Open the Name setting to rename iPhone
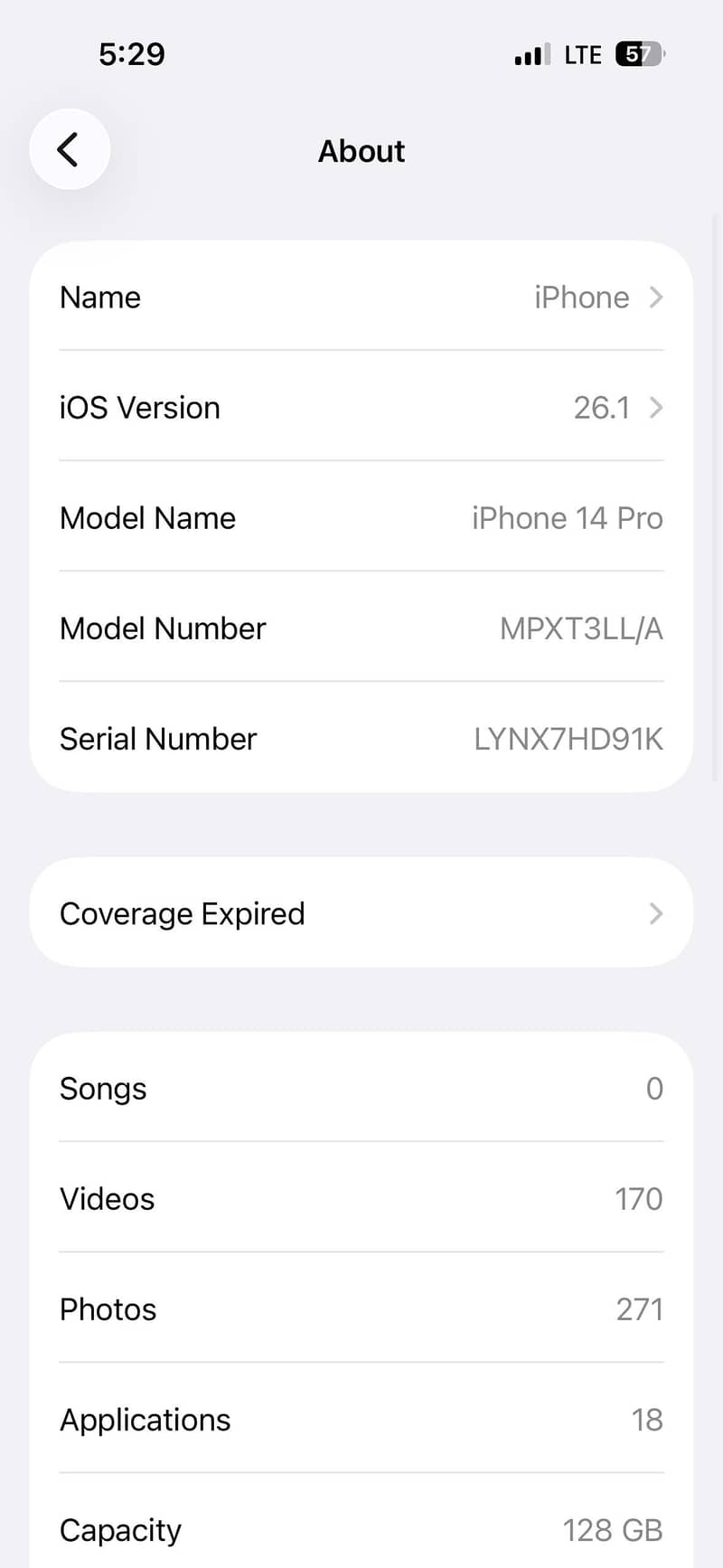 [361, 297]
